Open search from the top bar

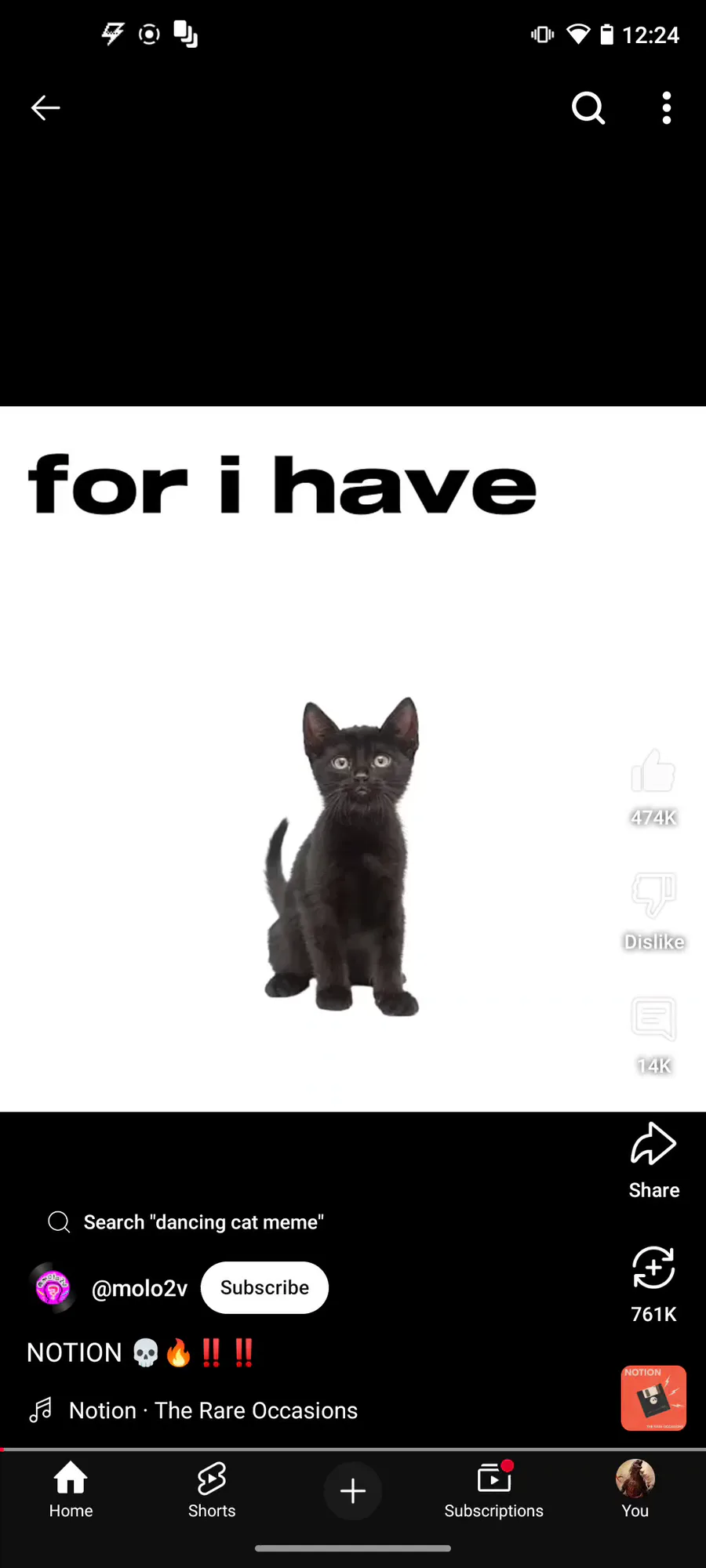pyautogui.click(x=588, y=108)
